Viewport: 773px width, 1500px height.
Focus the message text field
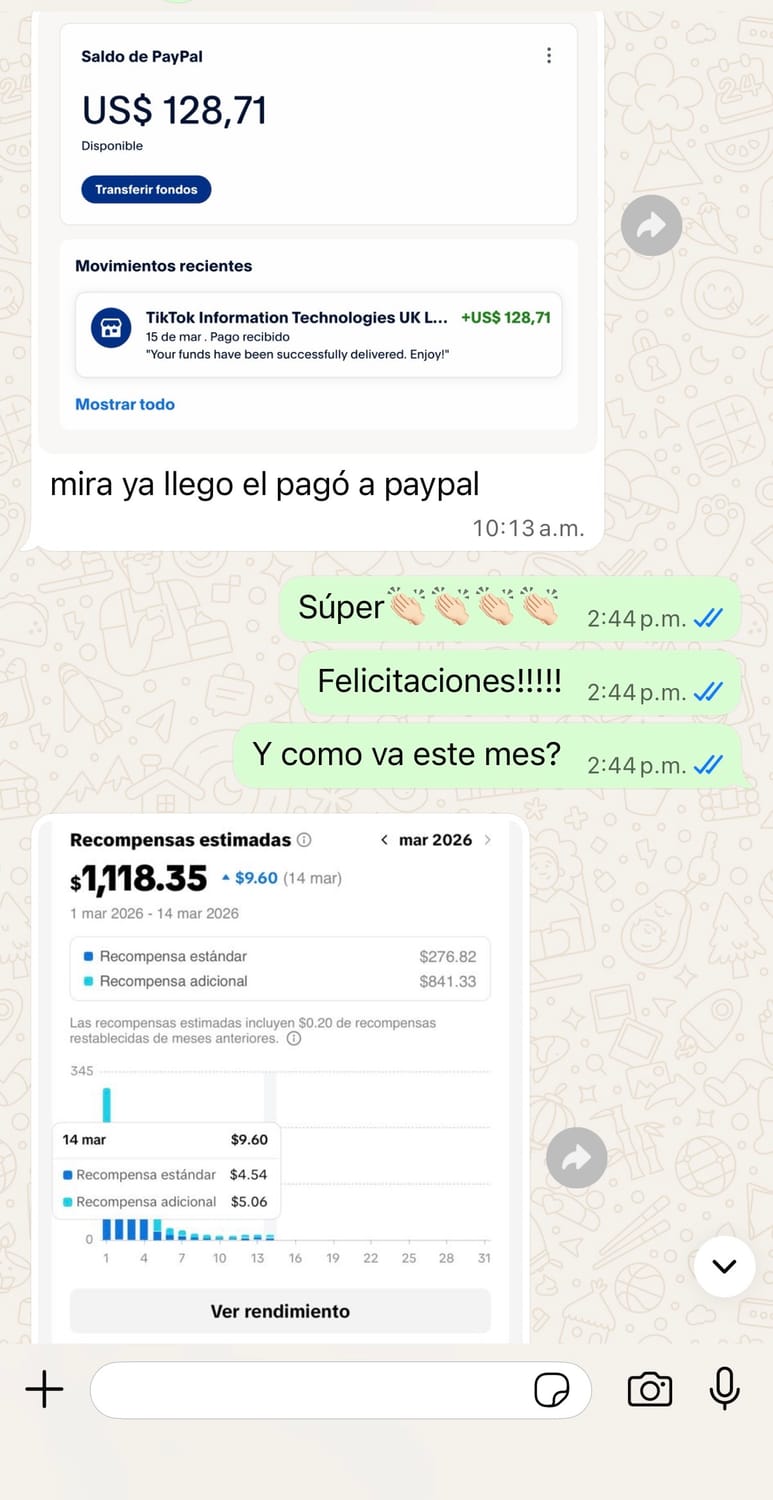coord(310,1389)
